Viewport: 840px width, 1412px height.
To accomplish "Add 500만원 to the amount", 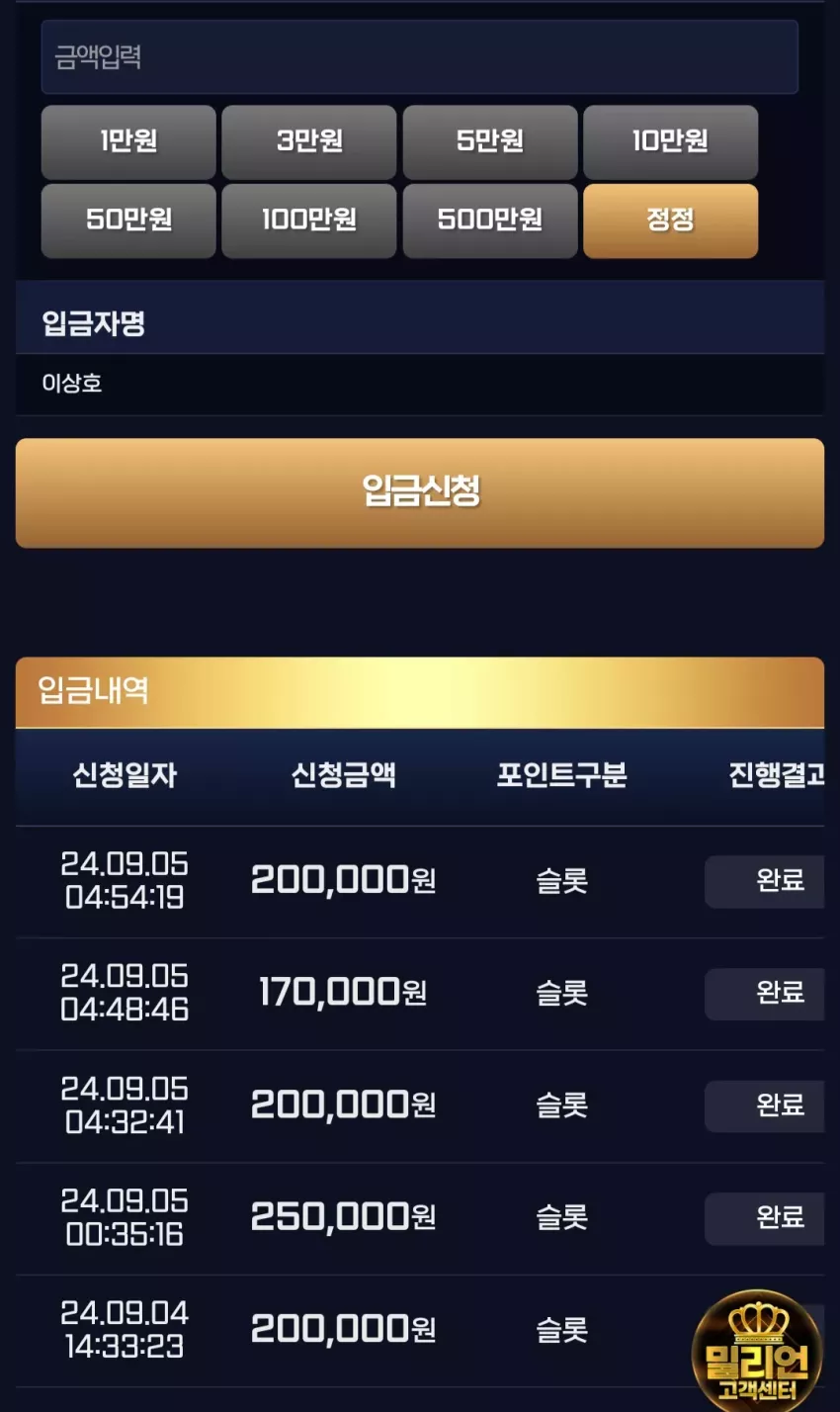I will coord(490,221).
